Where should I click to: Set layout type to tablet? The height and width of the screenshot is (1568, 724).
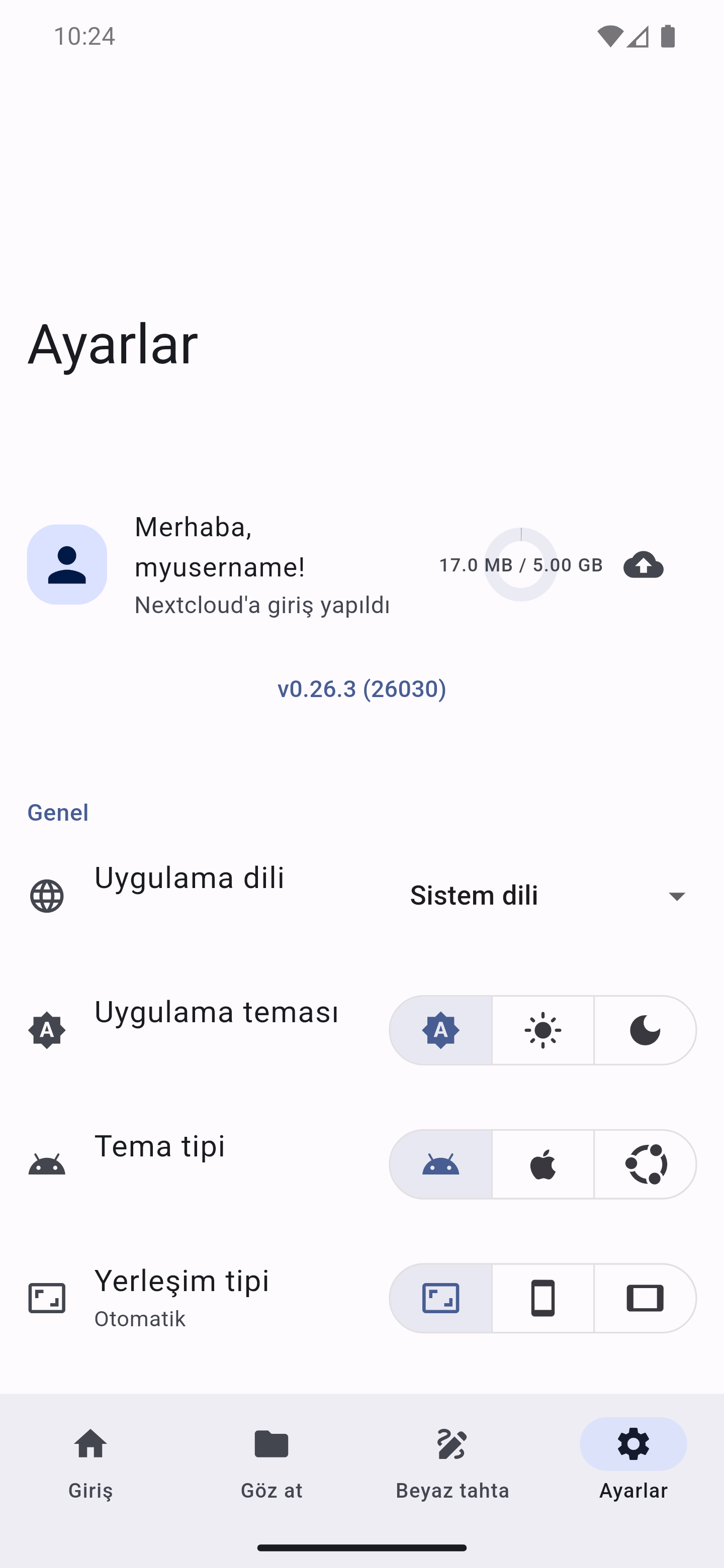coord(645,1298)
